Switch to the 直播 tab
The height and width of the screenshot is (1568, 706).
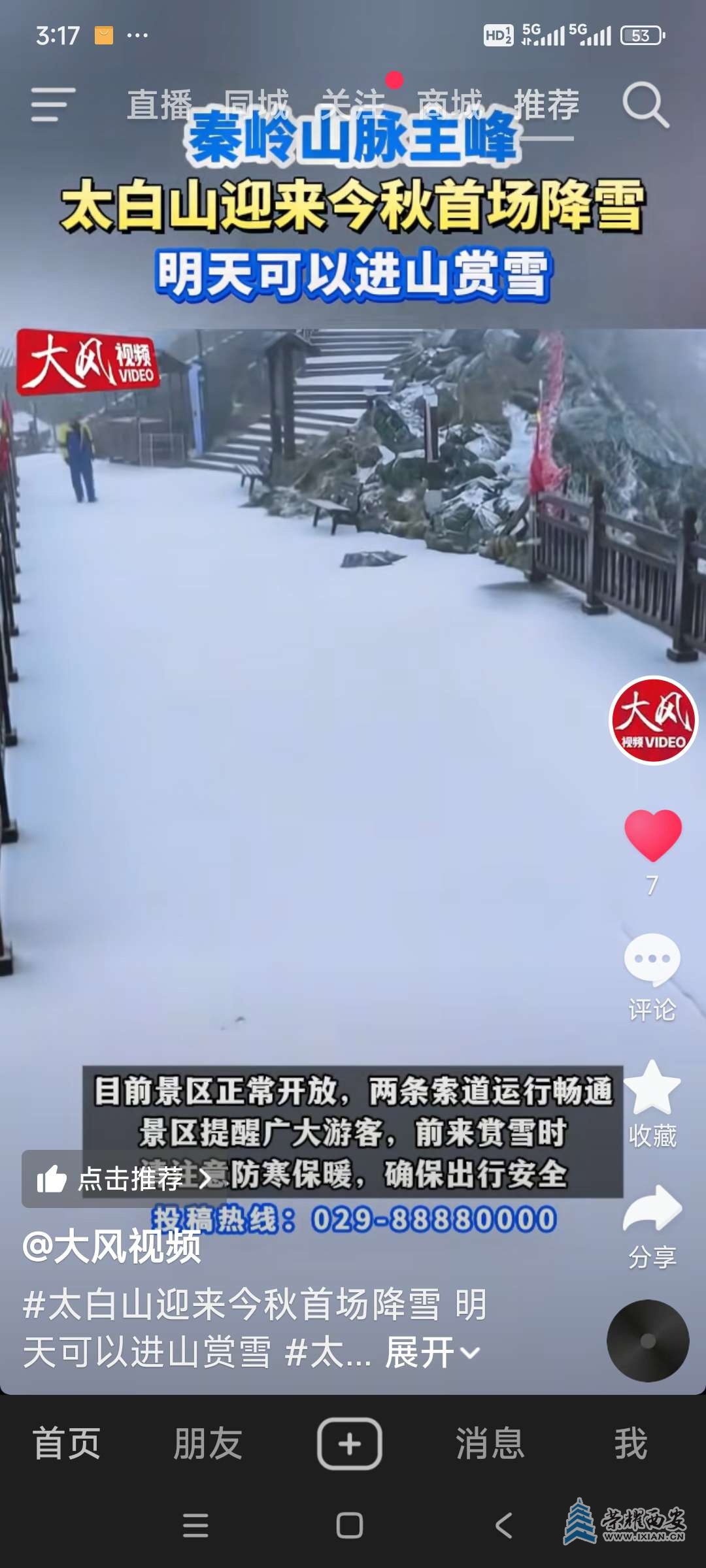[x=160, y=105]
